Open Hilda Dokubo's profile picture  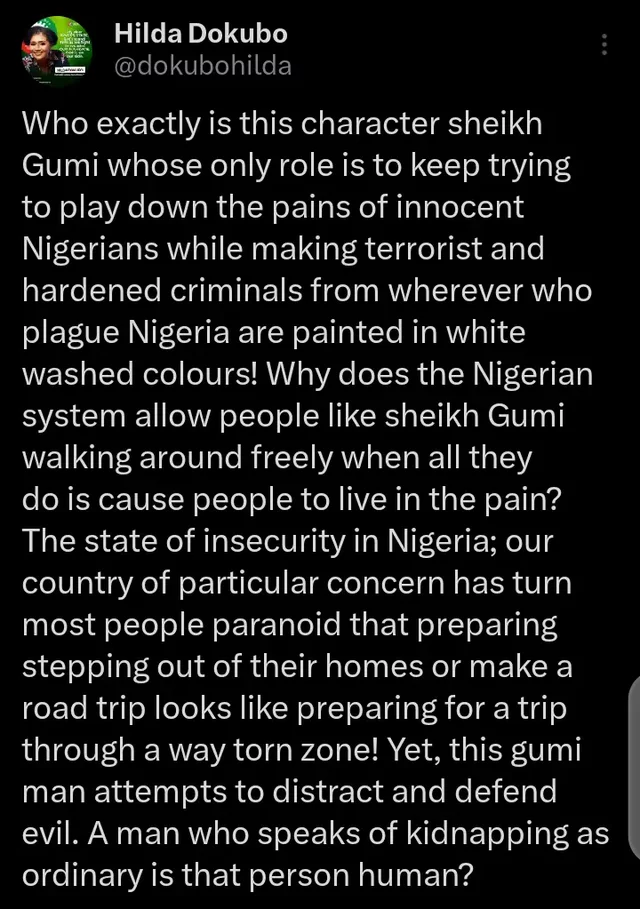[57, 52]
